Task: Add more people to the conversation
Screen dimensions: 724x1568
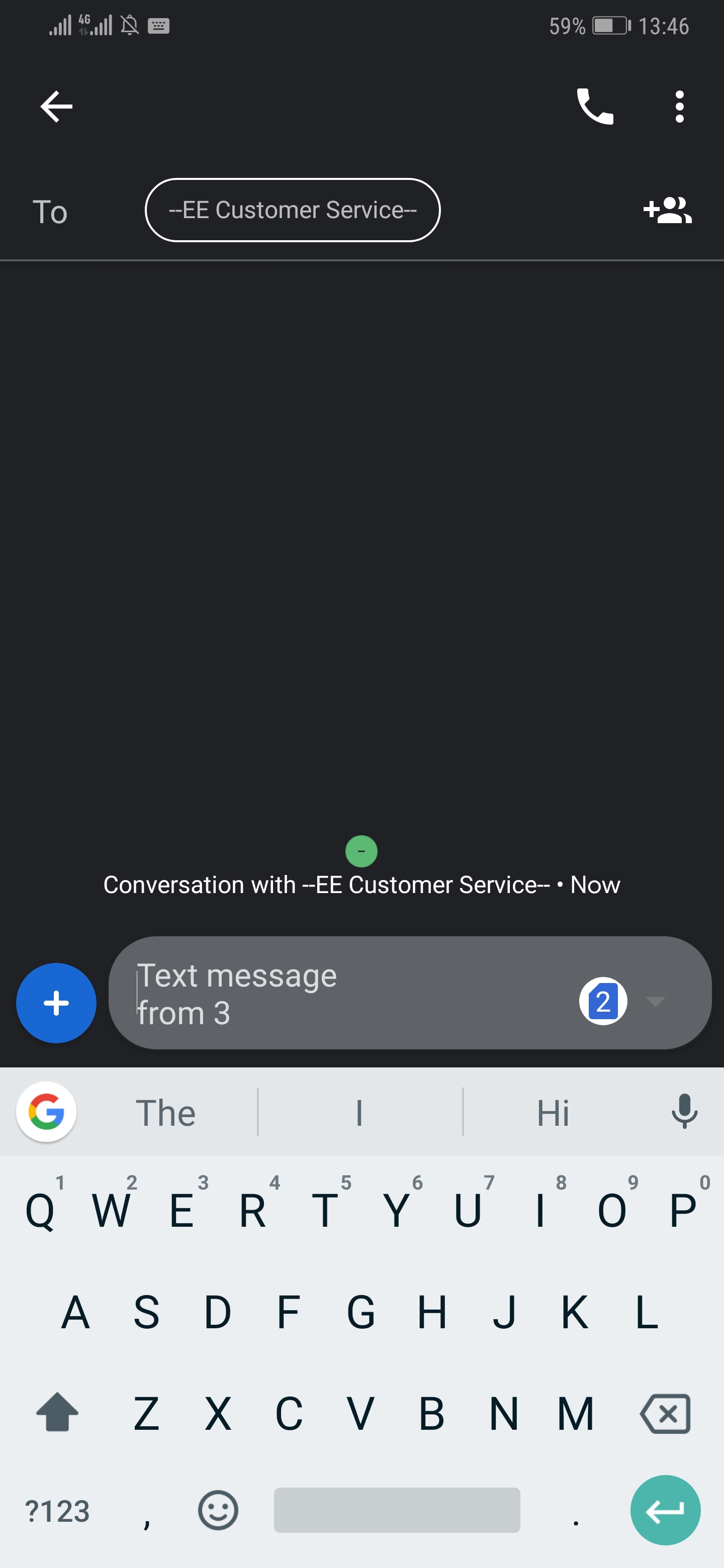Action: click(x=667, y=210)
